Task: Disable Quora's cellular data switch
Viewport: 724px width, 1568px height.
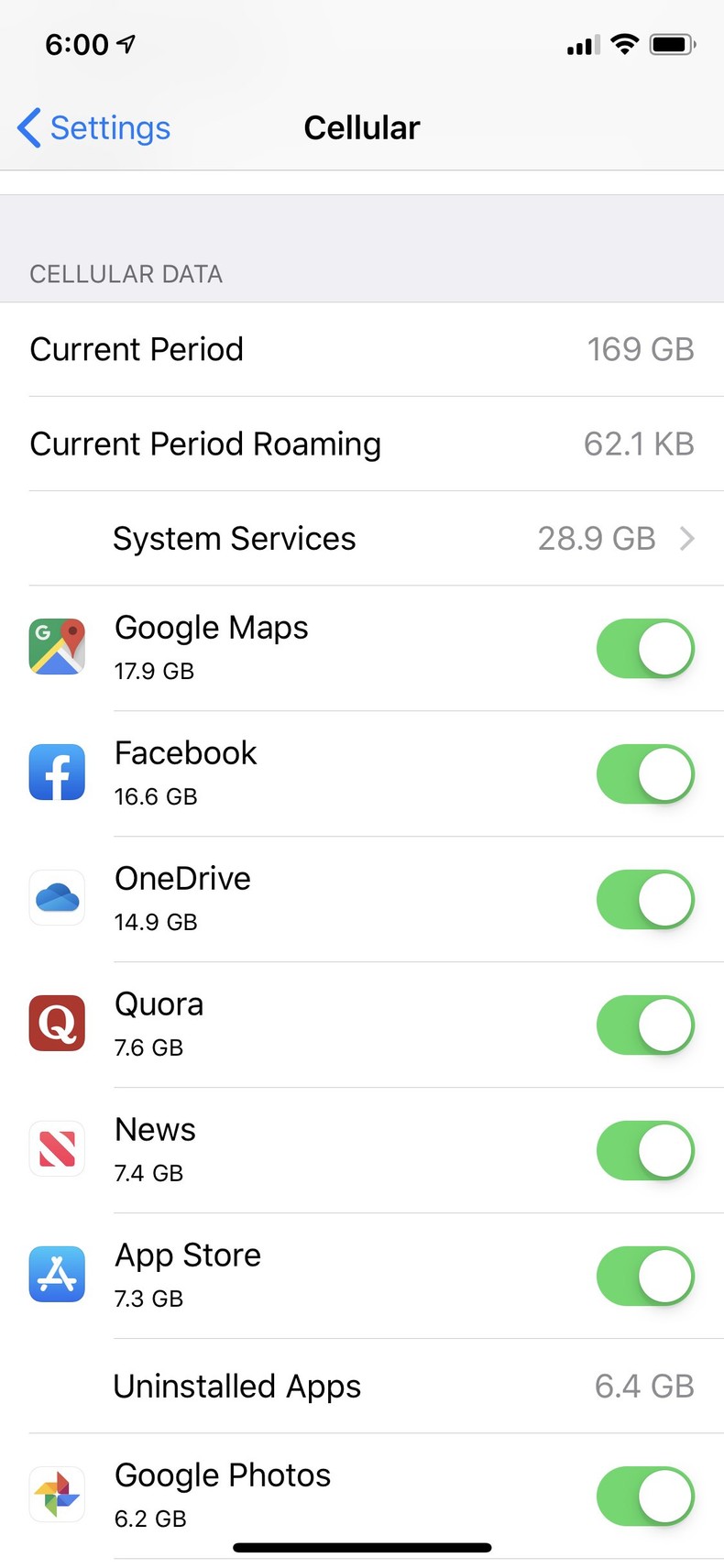Action: (645, 1025)
